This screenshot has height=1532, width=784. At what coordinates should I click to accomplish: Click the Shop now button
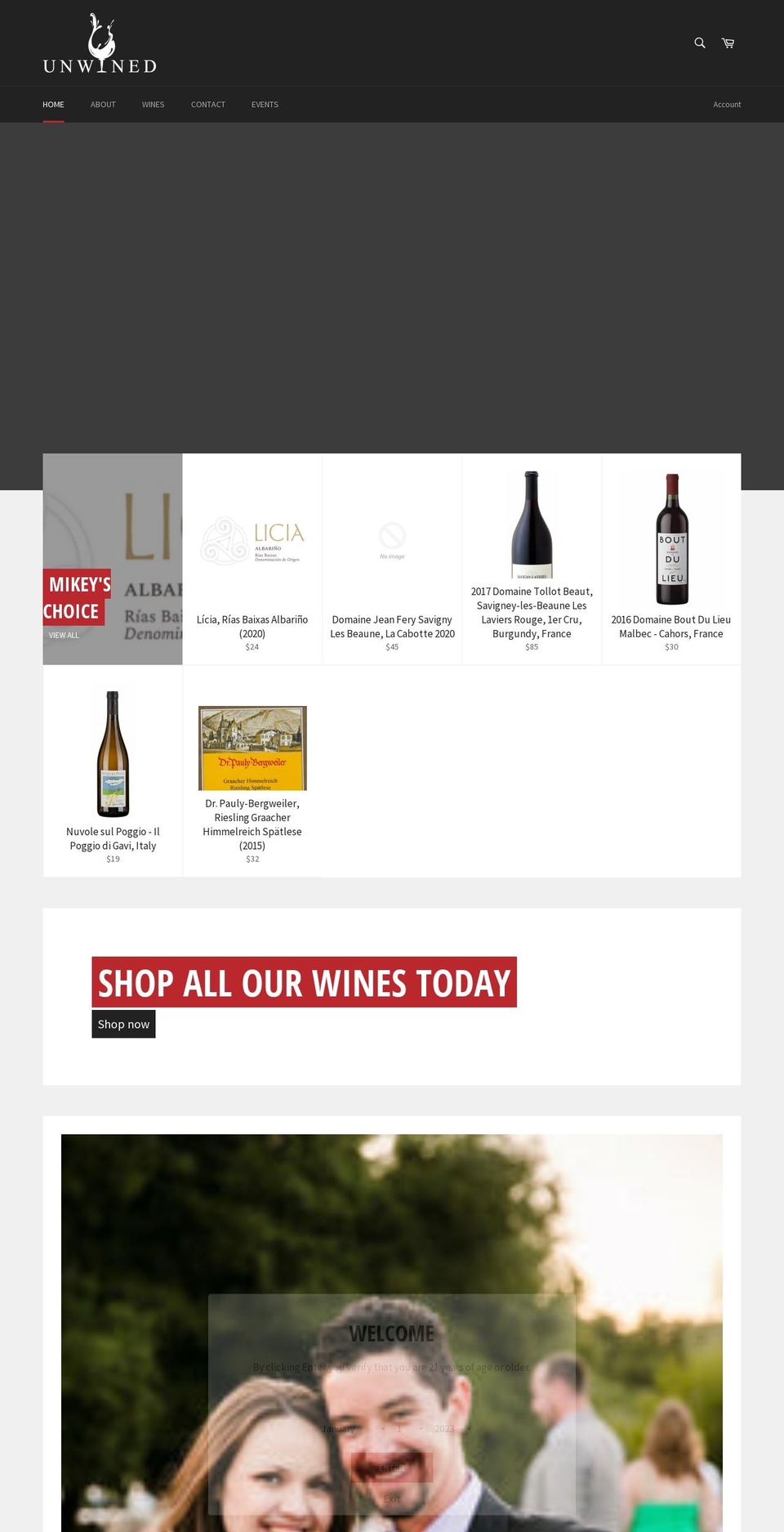(123, 1024)
